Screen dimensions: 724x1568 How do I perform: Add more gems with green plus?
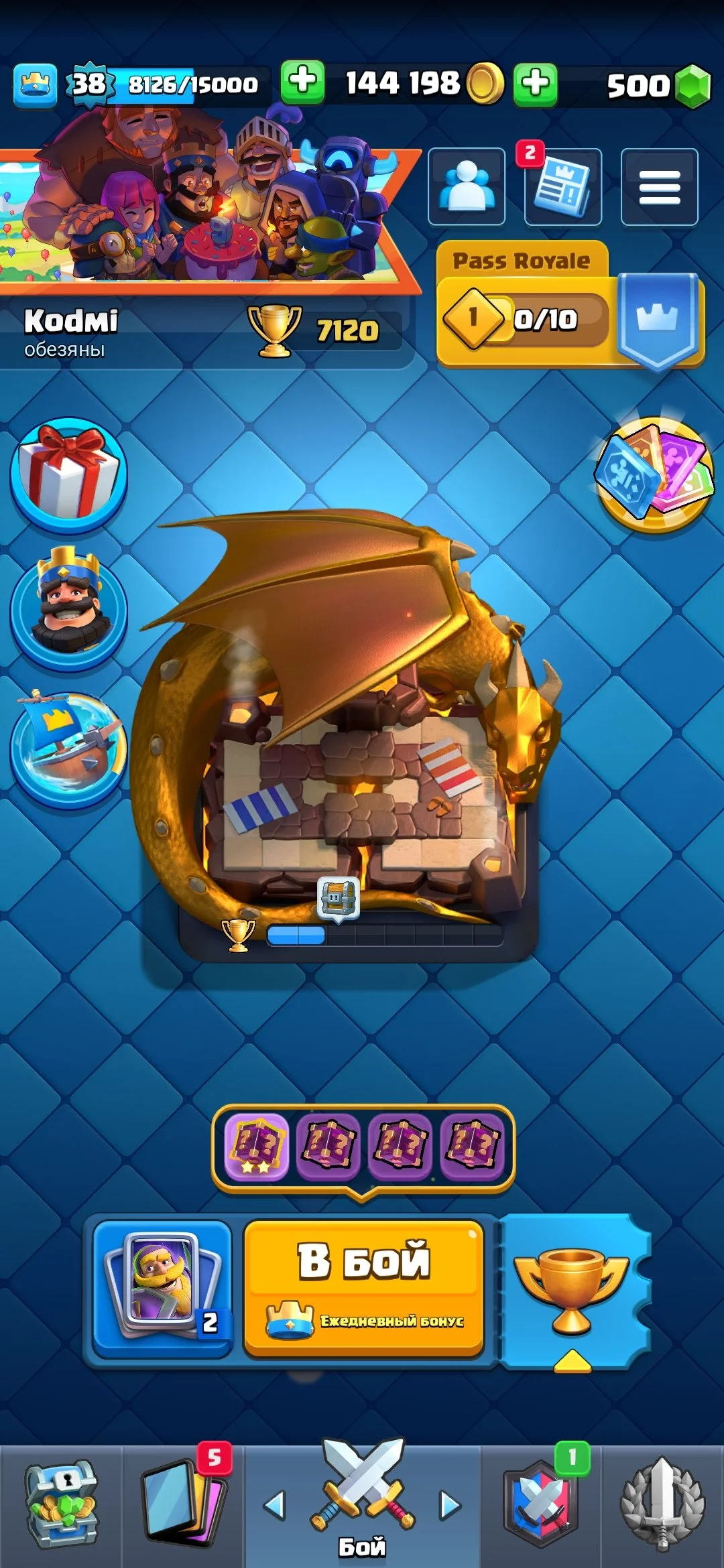pos(535,84)
